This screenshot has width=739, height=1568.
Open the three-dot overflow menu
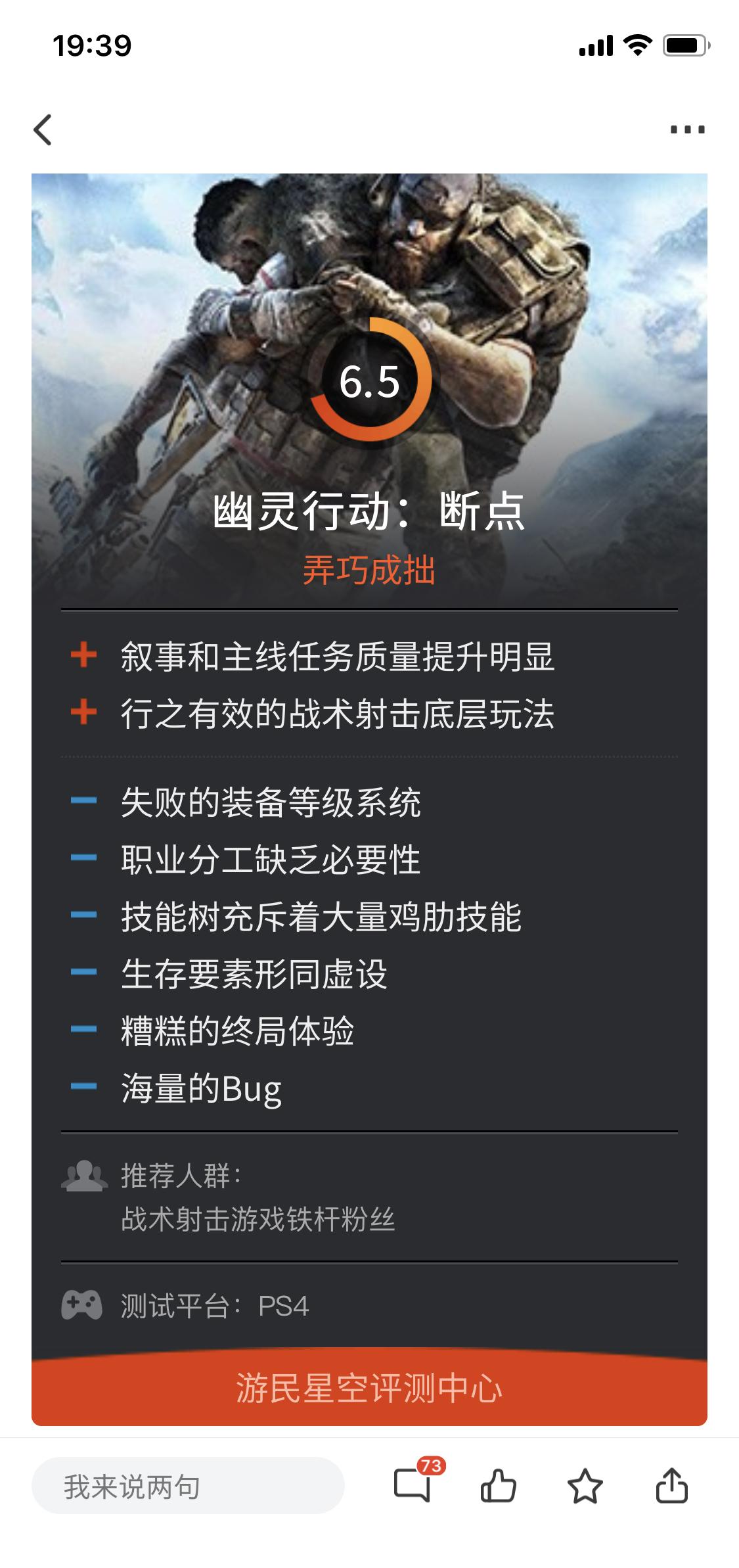coord(687,129)
